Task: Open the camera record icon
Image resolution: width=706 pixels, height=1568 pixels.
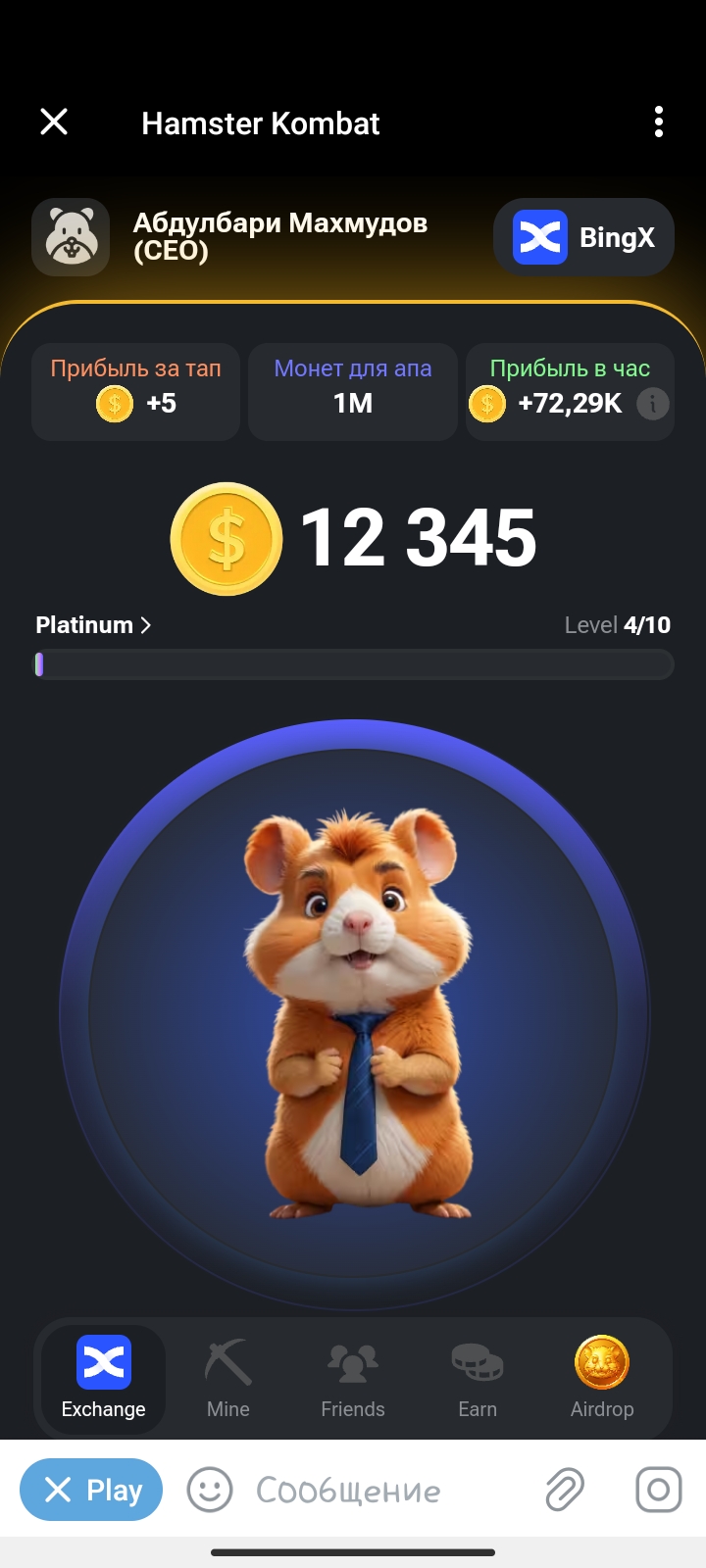Action: pyautogui.click(x=658, y=1490)
